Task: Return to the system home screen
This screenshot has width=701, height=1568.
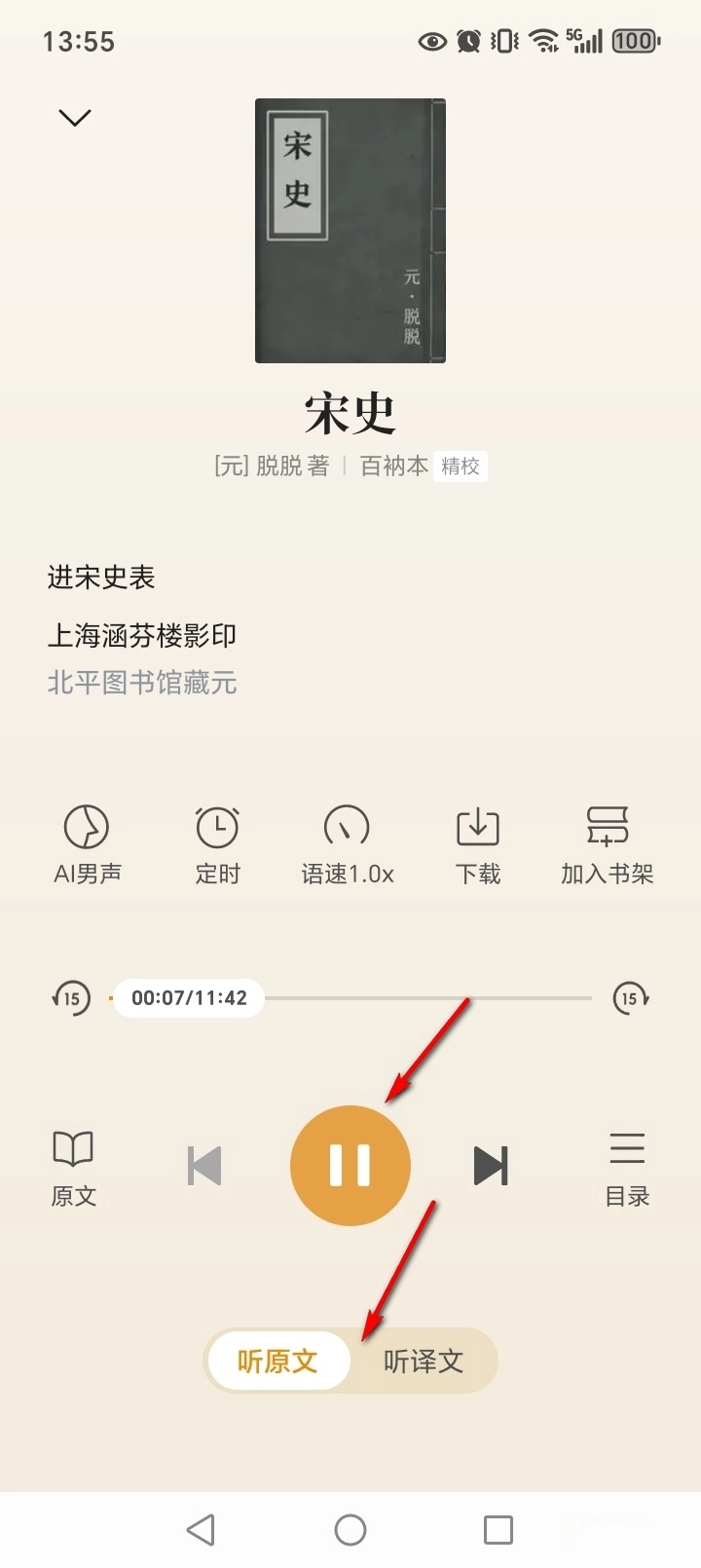Action: pyautogui.click(x=350, y=1530)
